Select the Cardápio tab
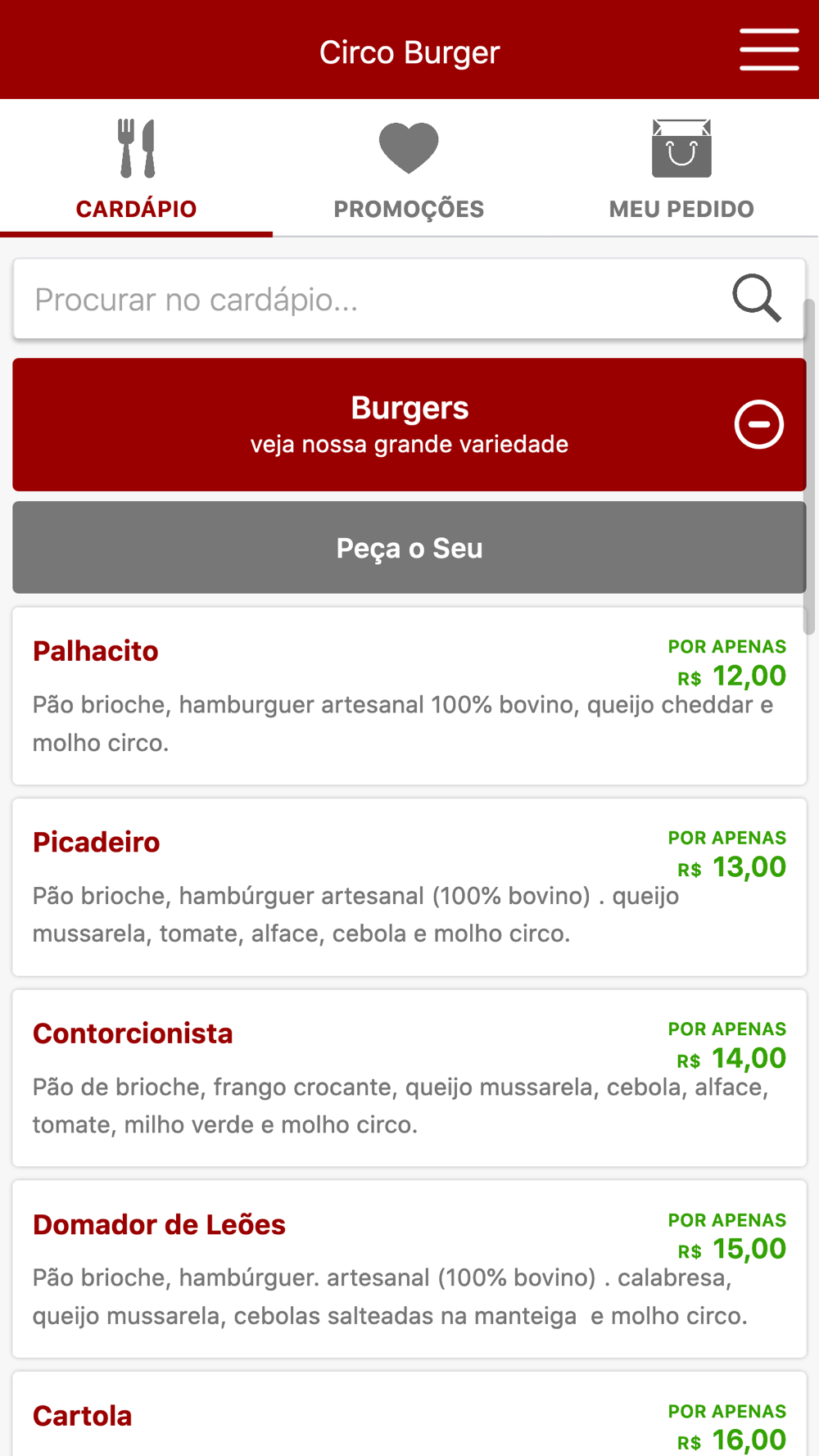 click(136, 169)
